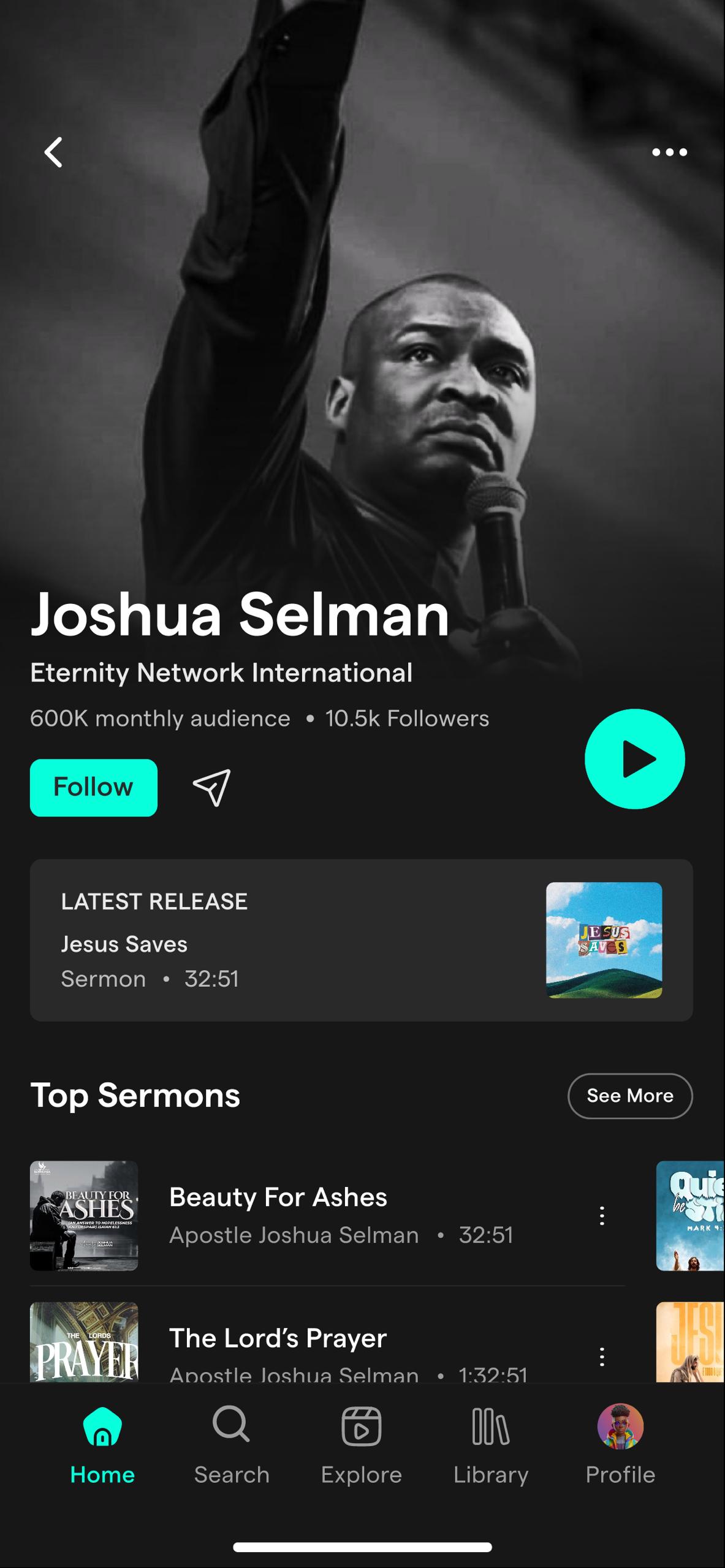Follow Joshua Selman

(94, 787)
